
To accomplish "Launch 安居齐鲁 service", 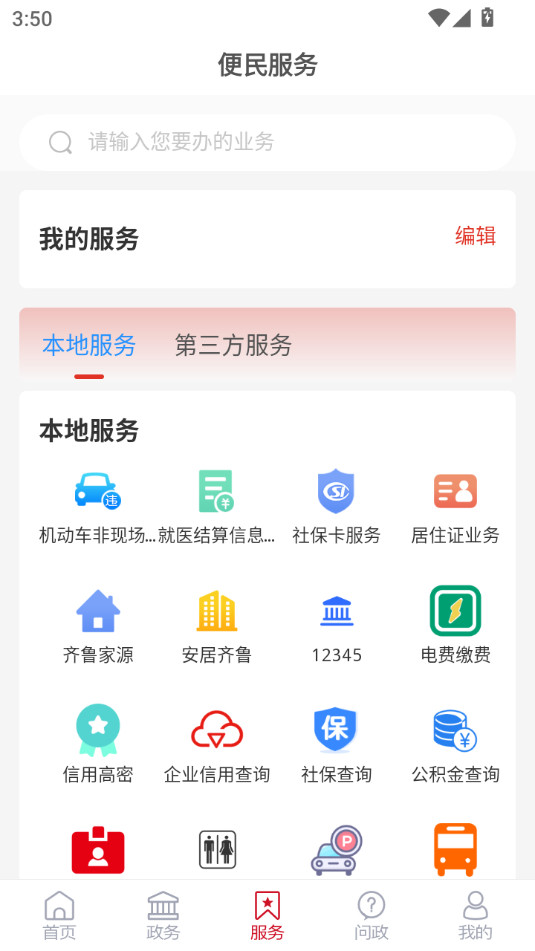I will point(217,626).
